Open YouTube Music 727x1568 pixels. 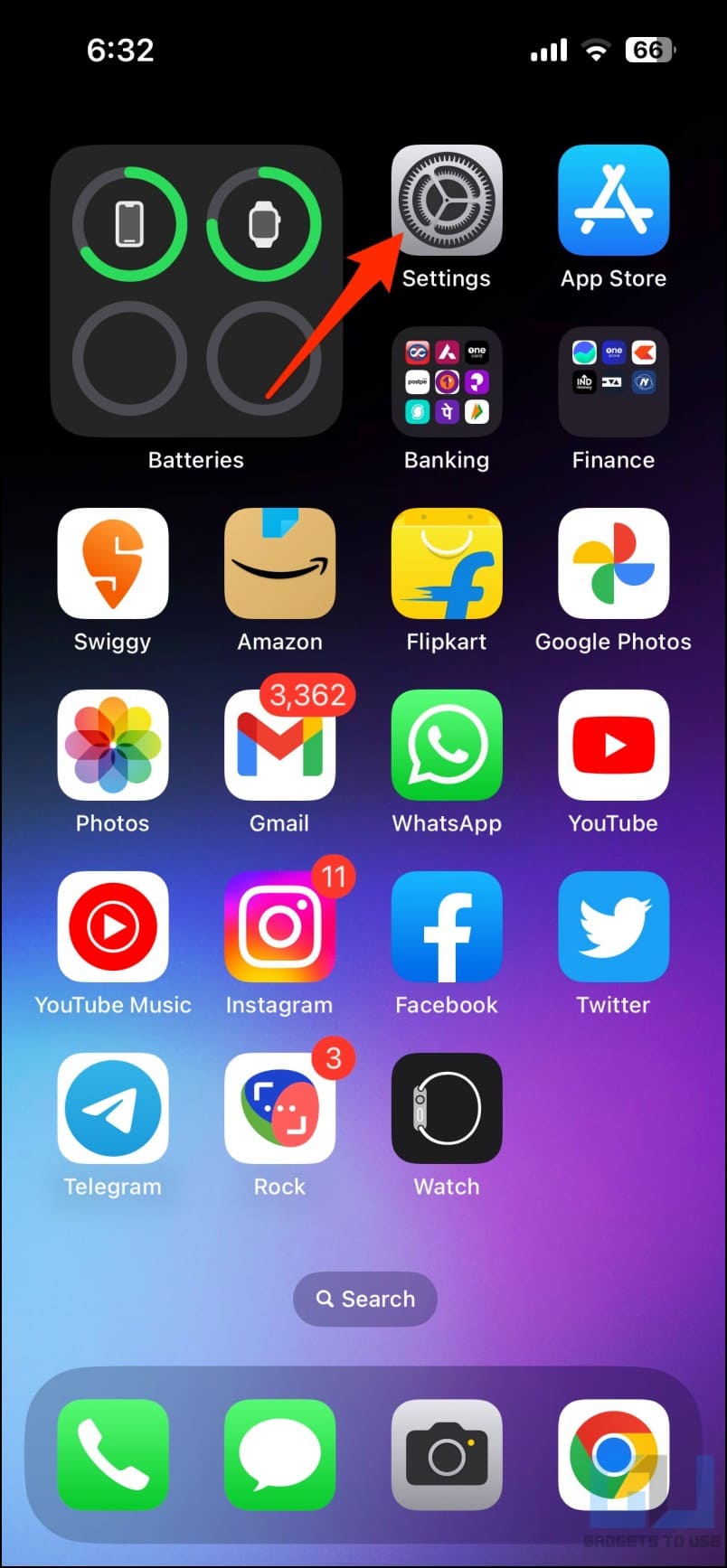click(113, 926)
